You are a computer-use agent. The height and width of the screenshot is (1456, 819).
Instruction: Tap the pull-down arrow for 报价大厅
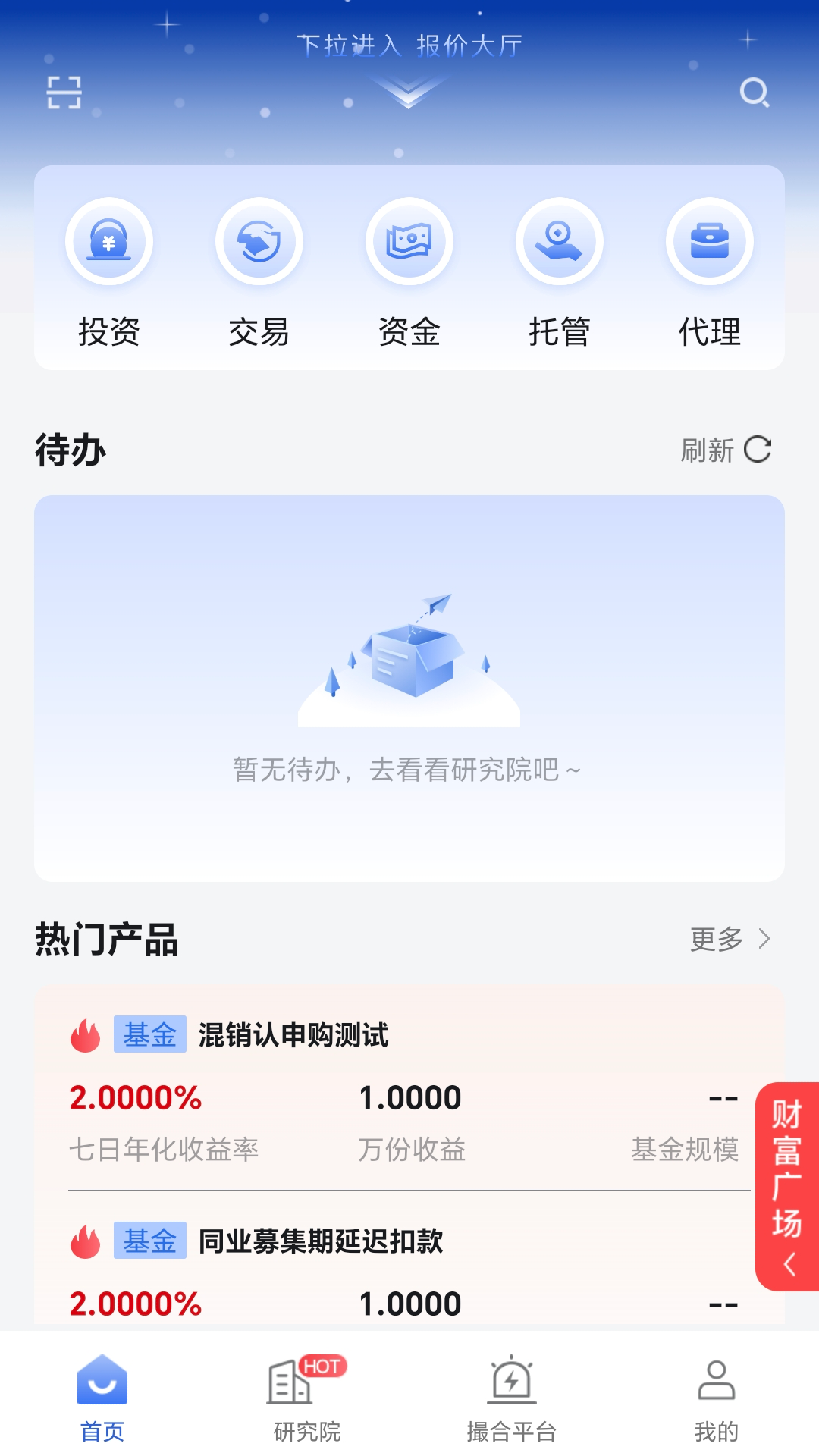point(408,91)
